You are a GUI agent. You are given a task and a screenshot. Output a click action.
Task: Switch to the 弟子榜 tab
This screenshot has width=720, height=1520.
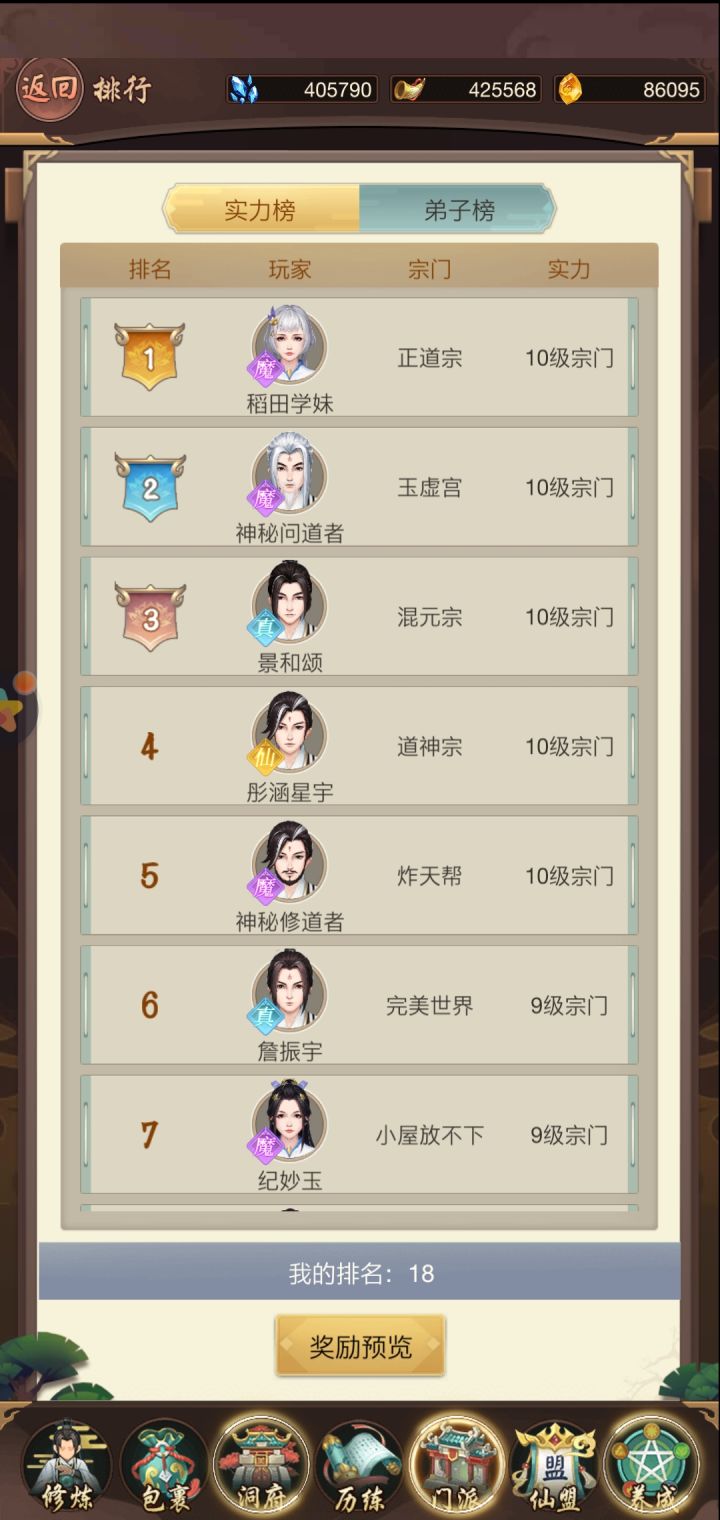(x=457, y=210)
